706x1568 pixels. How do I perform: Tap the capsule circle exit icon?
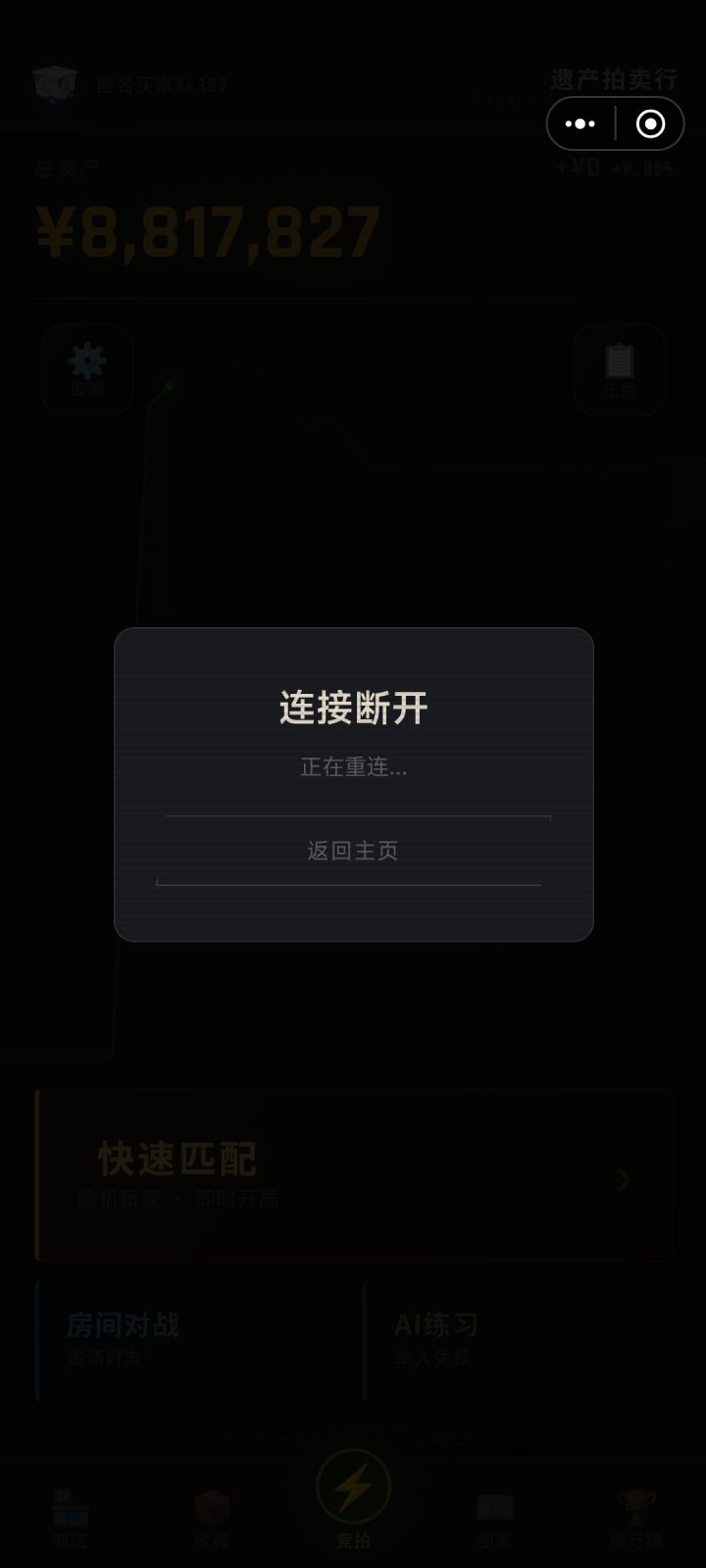pos(649,123)
